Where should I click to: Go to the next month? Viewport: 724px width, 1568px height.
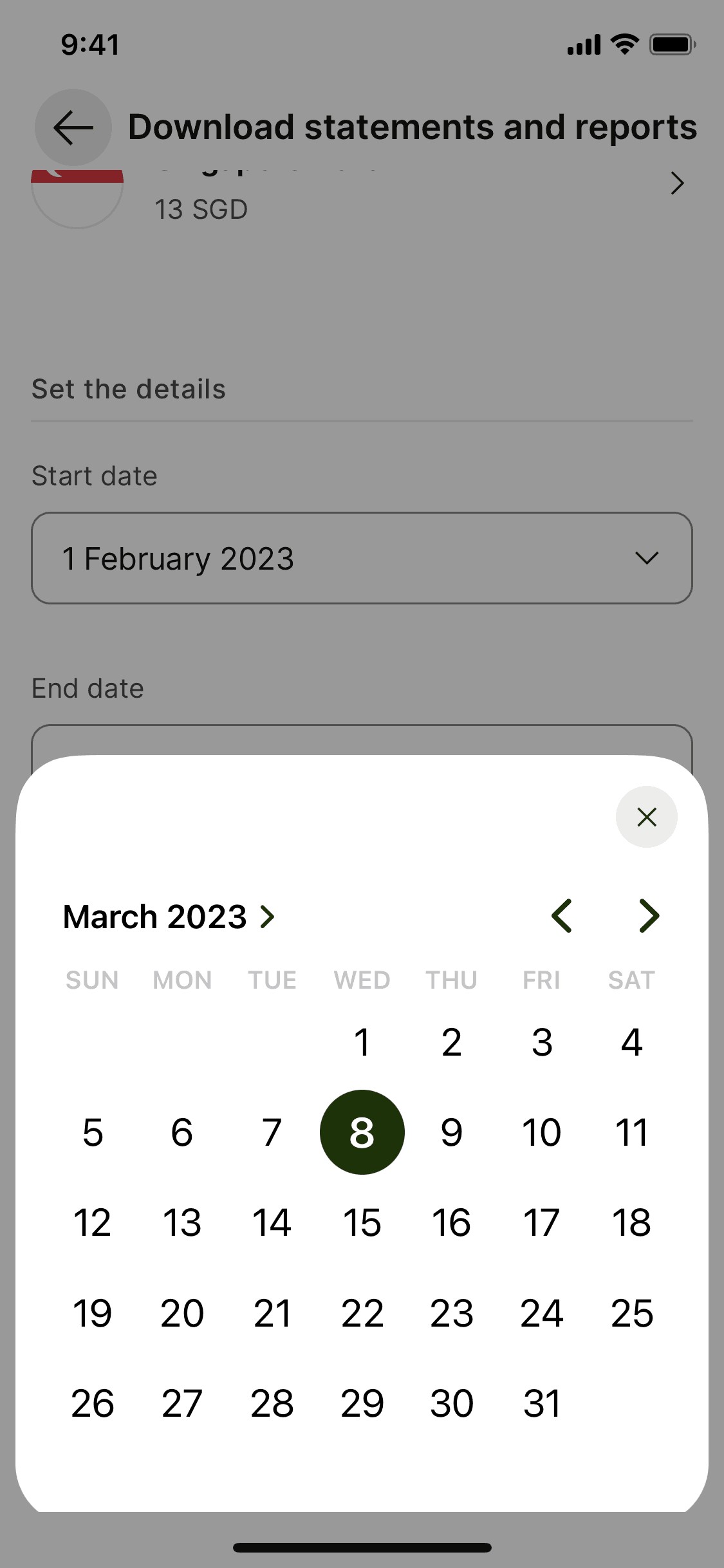(x=649, y=915)
